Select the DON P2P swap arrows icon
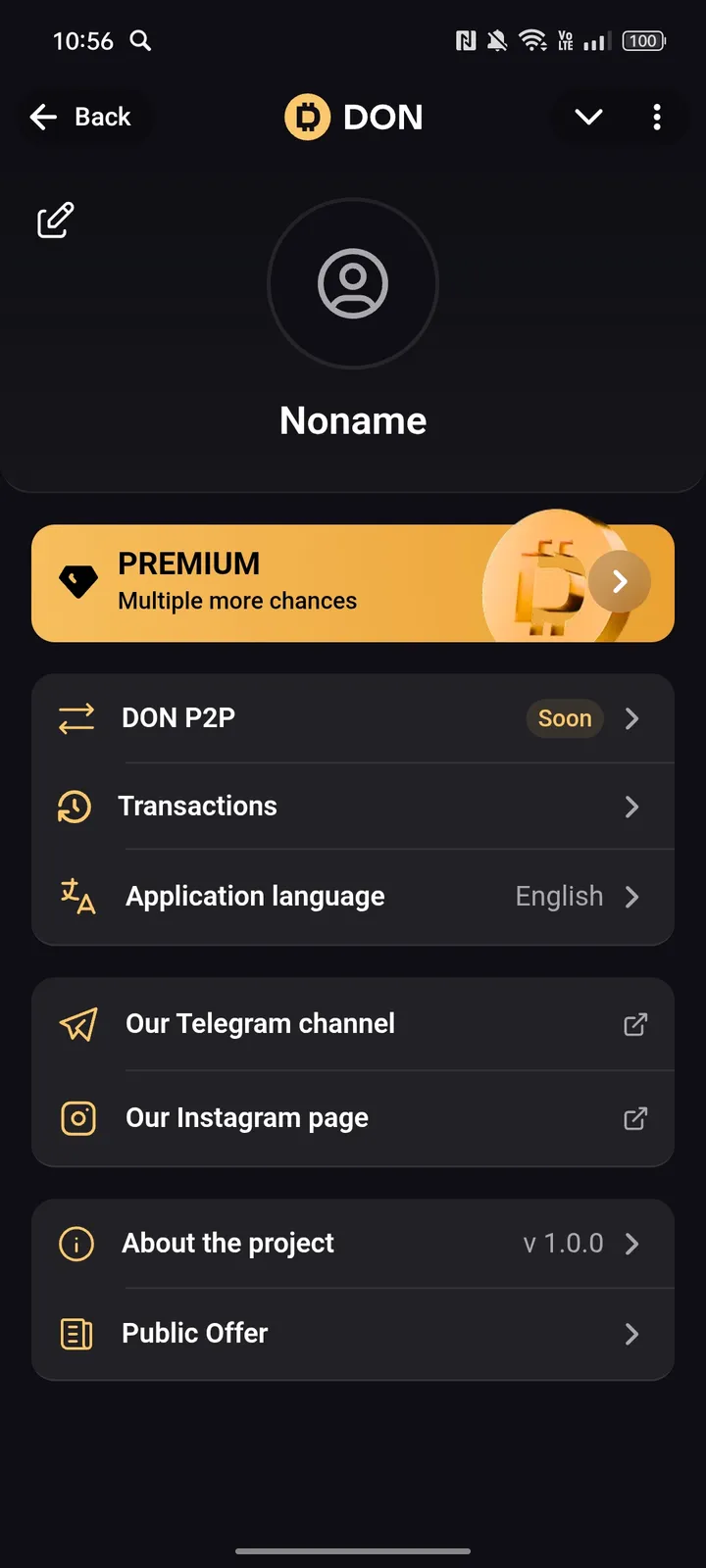 (x=77, y=718)
